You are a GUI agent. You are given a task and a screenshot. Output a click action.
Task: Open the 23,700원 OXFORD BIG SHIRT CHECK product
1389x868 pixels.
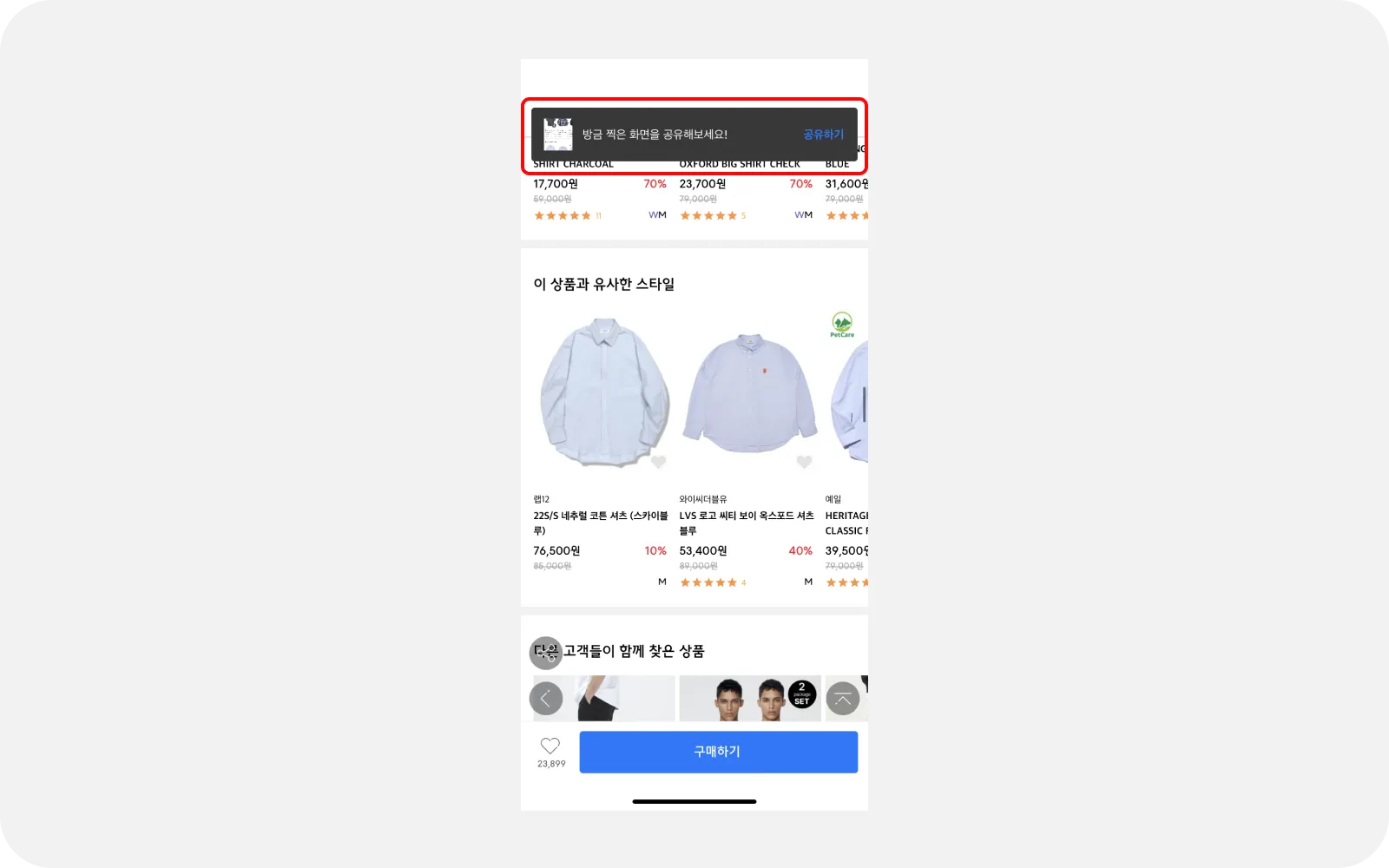(x=745, y=184)
